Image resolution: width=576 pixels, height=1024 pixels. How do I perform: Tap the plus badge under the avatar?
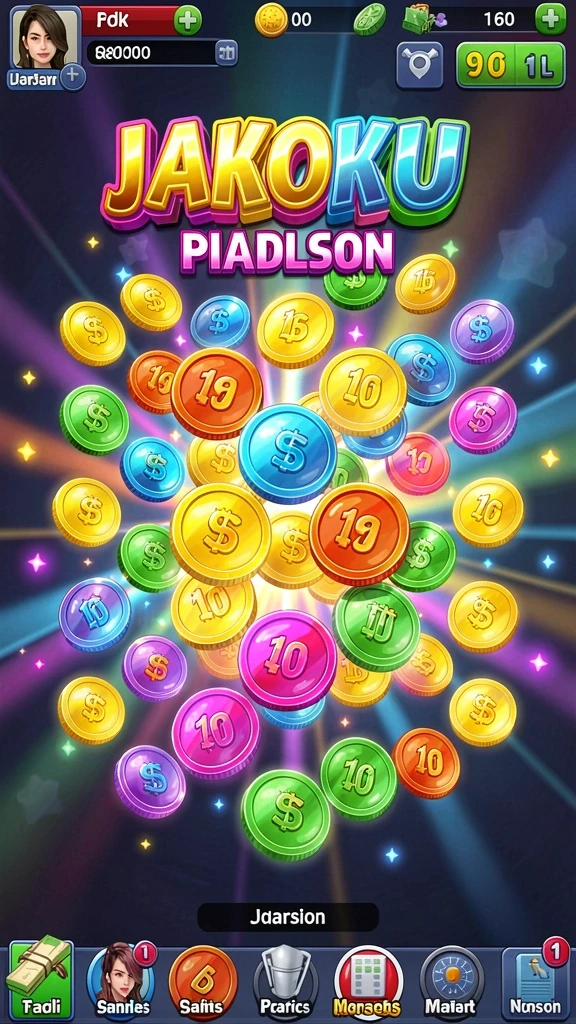click(x=72, y=77)
